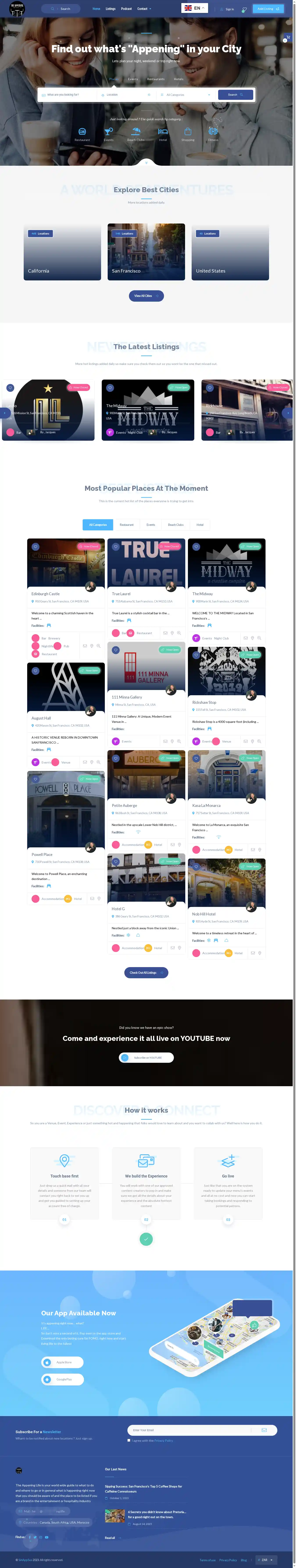The image size is (296, 1568).
Task: Tap the Subscribe on YOUTUBE button
Action: click(146, 1057)
